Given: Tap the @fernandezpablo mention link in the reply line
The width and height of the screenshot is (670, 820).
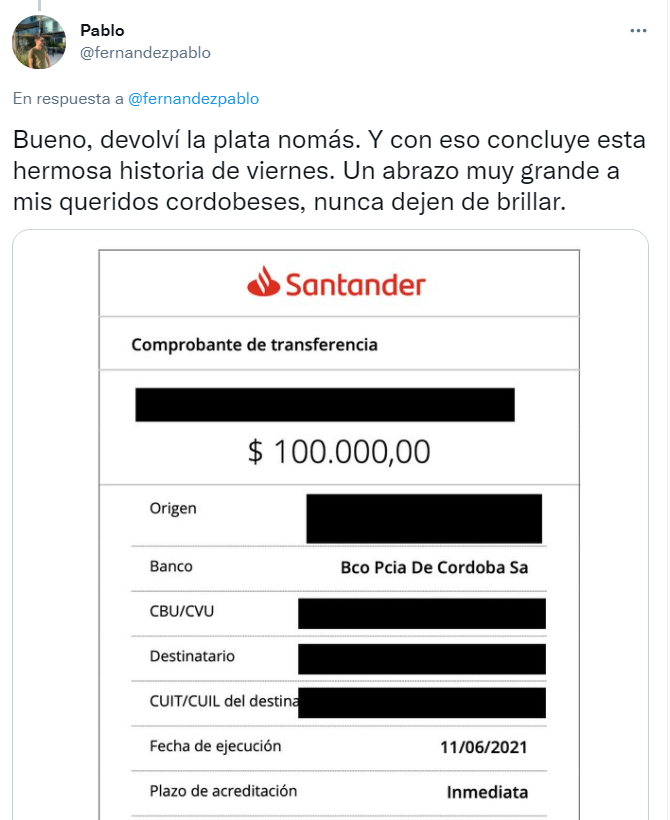Looking at the screenshot, I should (194, 98).
